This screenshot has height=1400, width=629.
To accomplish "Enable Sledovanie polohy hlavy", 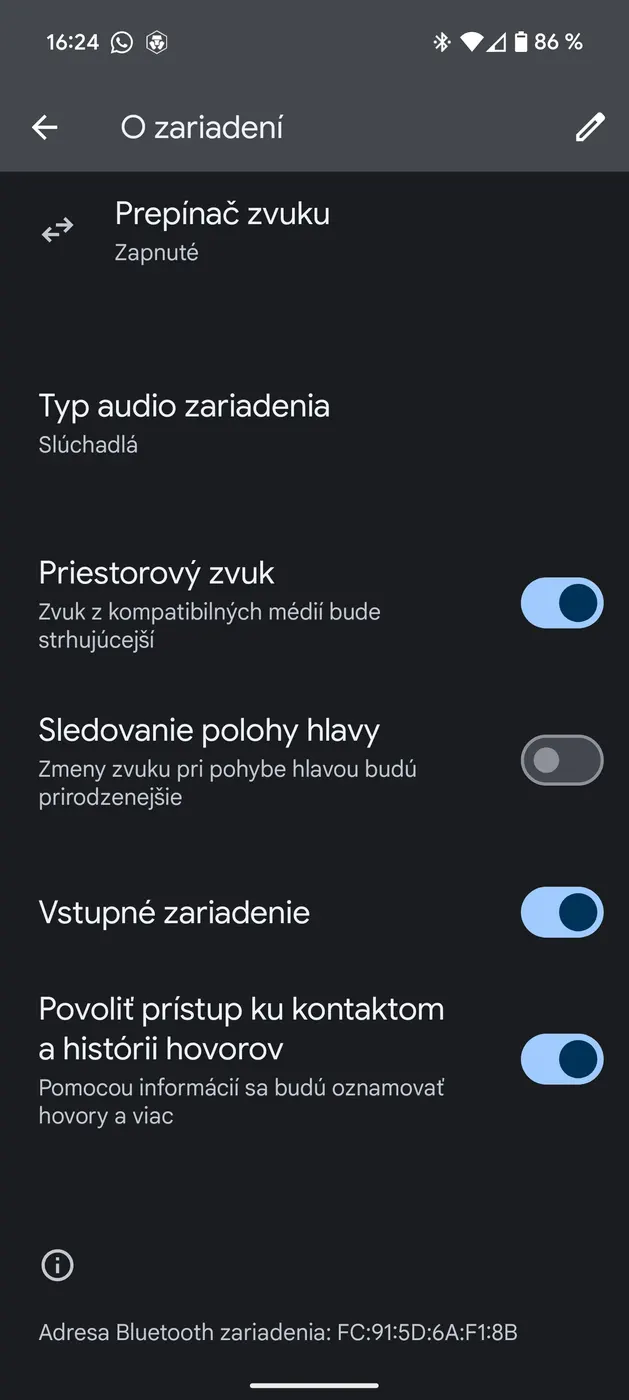I will tap(562, 761).
